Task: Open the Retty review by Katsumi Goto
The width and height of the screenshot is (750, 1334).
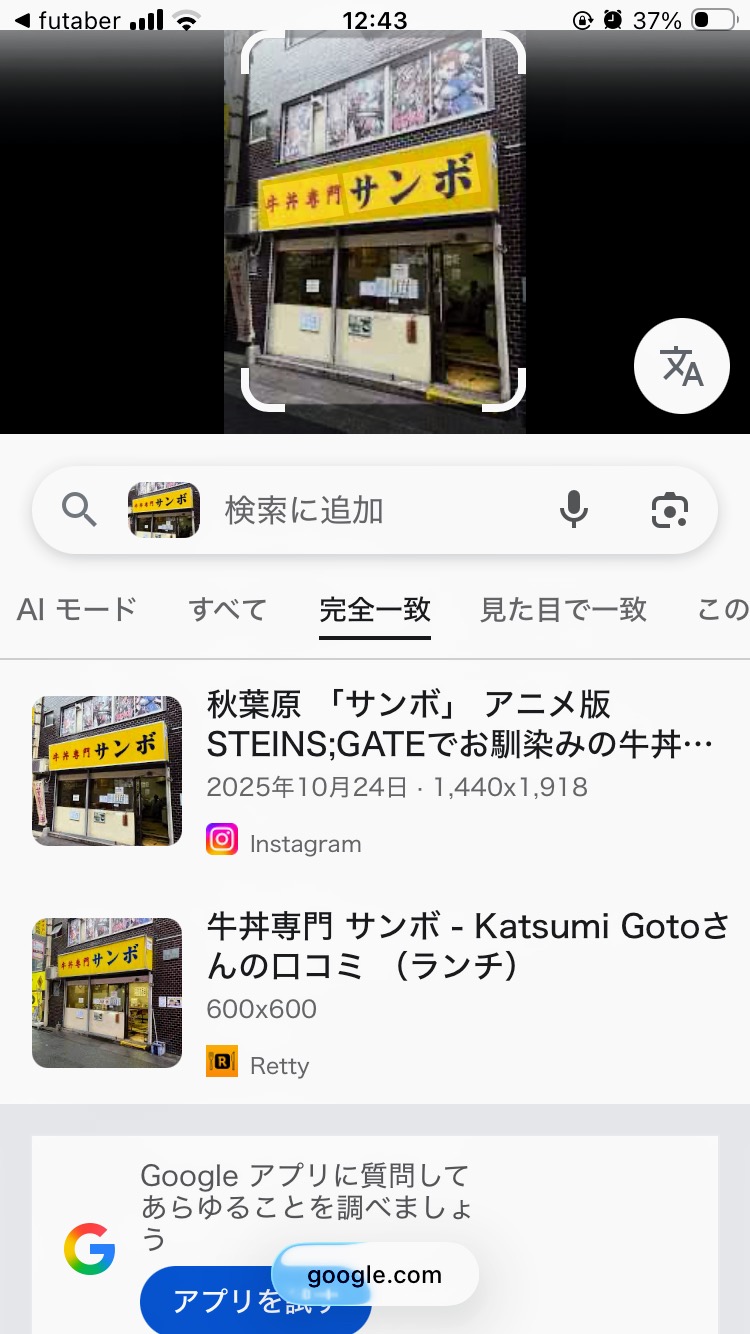Action: (x=467, y=946)
